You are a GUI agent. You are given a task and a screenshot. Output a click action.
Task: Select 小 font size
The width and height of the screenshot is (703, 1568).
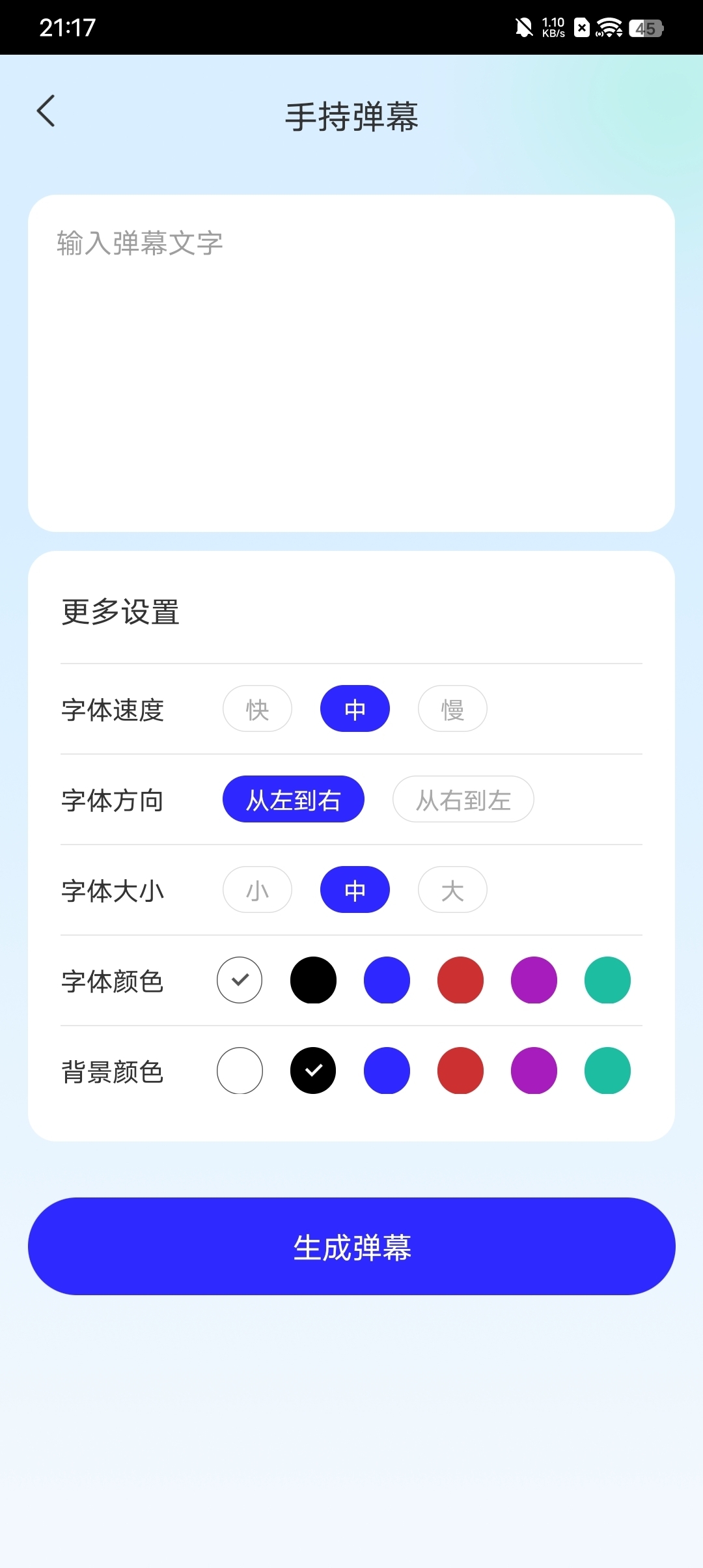[x=257, y=889]
